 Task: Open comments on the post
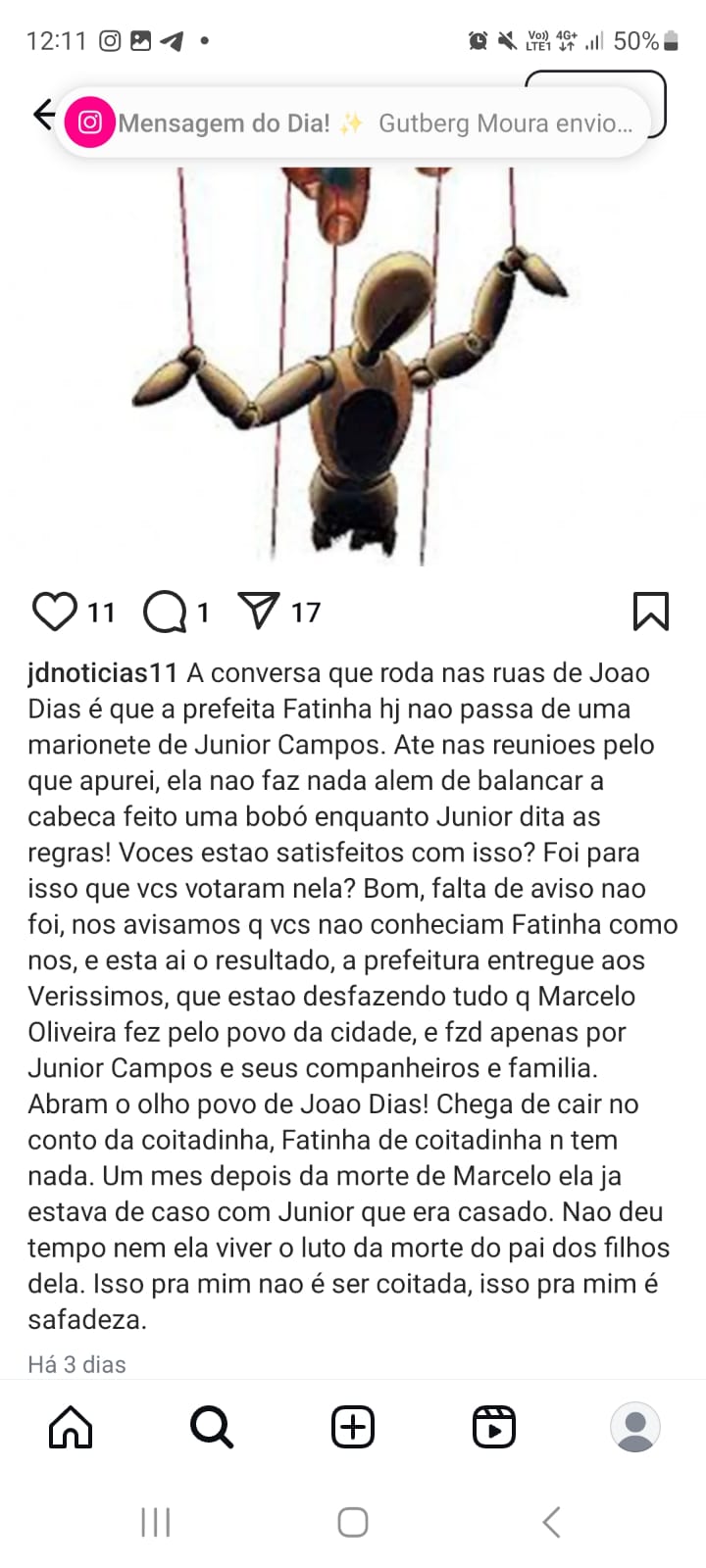point(165,612)
